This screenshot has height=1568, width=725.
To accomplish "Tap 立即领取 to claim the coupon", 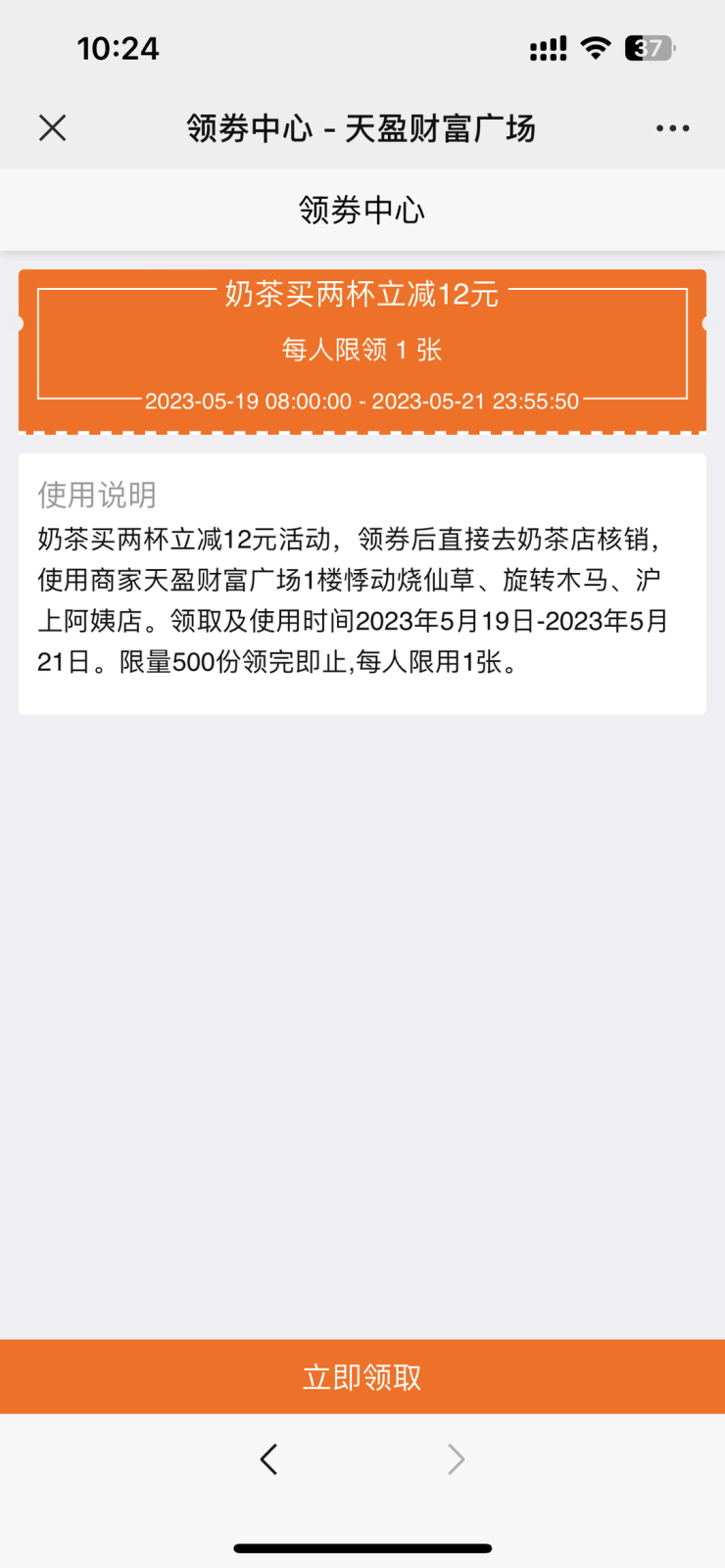I will click(x=362, y=1376).
